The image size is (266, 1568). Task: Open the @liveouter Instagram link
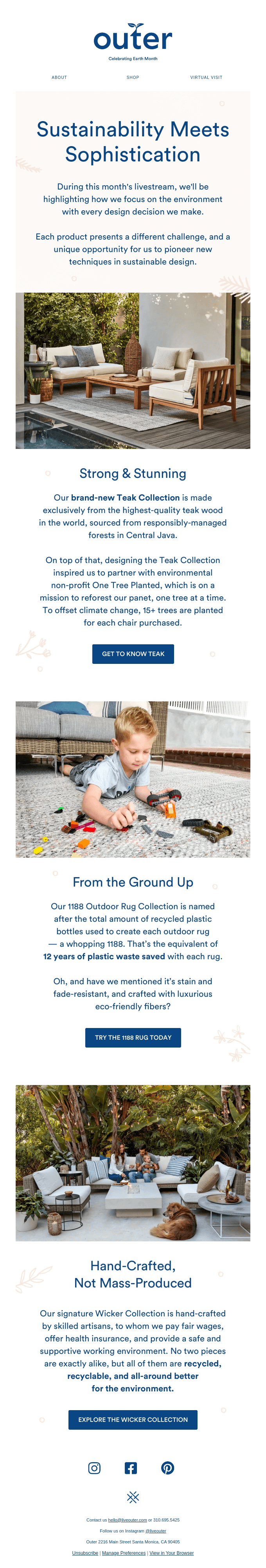[155, 1530]
